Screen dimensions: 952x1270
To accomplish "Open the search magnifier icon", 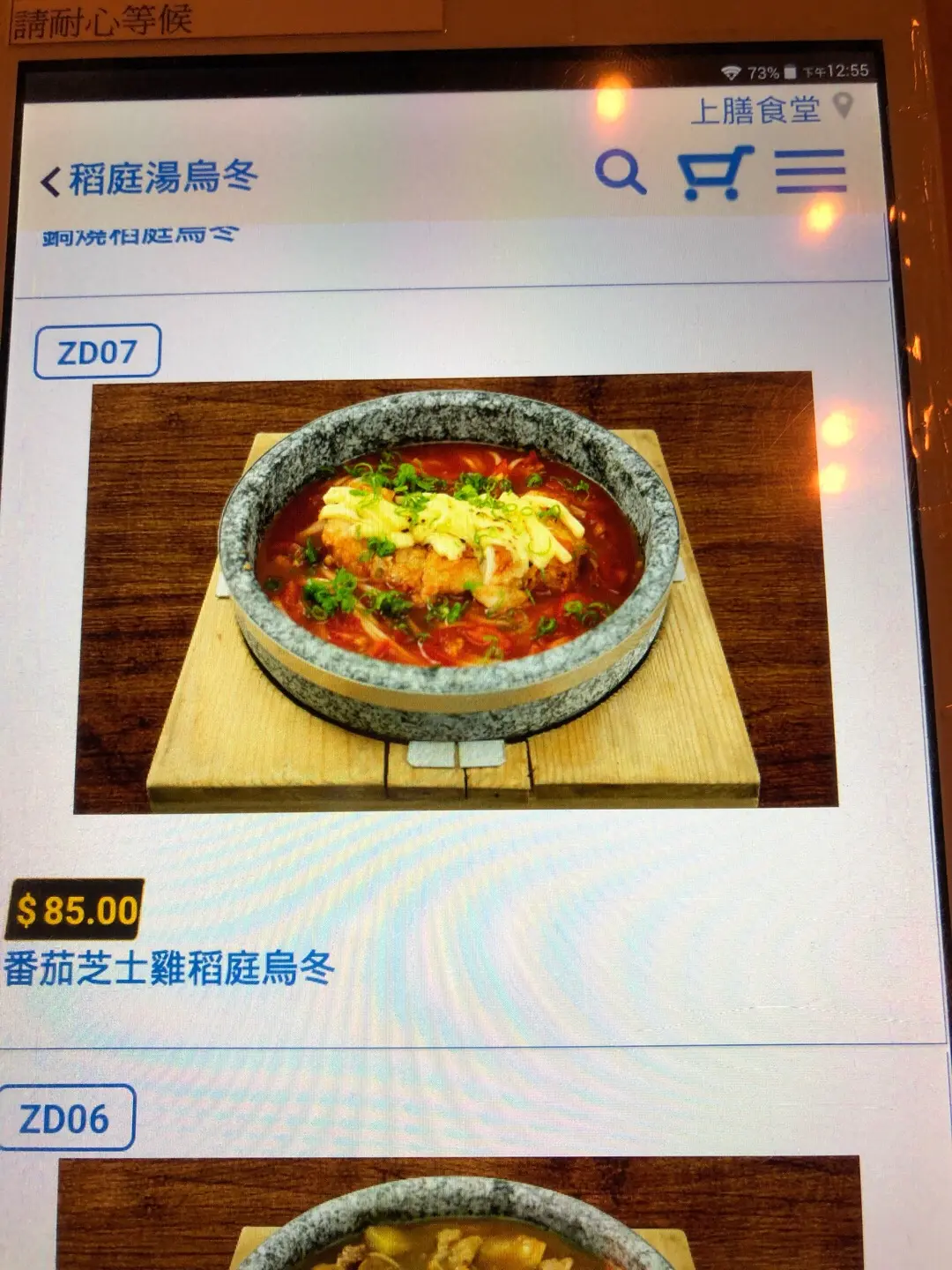I will pos(621,171).
